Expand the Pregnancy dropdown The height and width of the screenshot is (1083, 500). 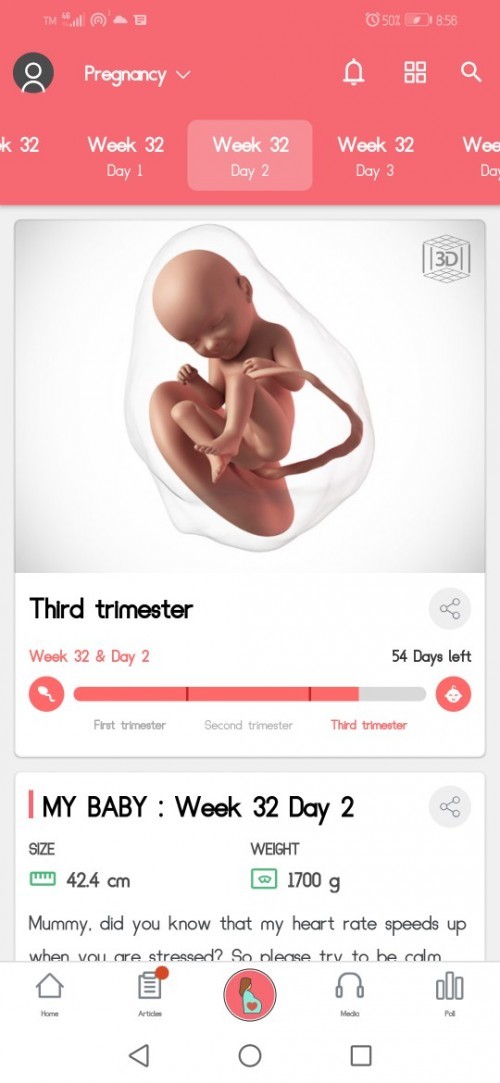pos(137,74)
